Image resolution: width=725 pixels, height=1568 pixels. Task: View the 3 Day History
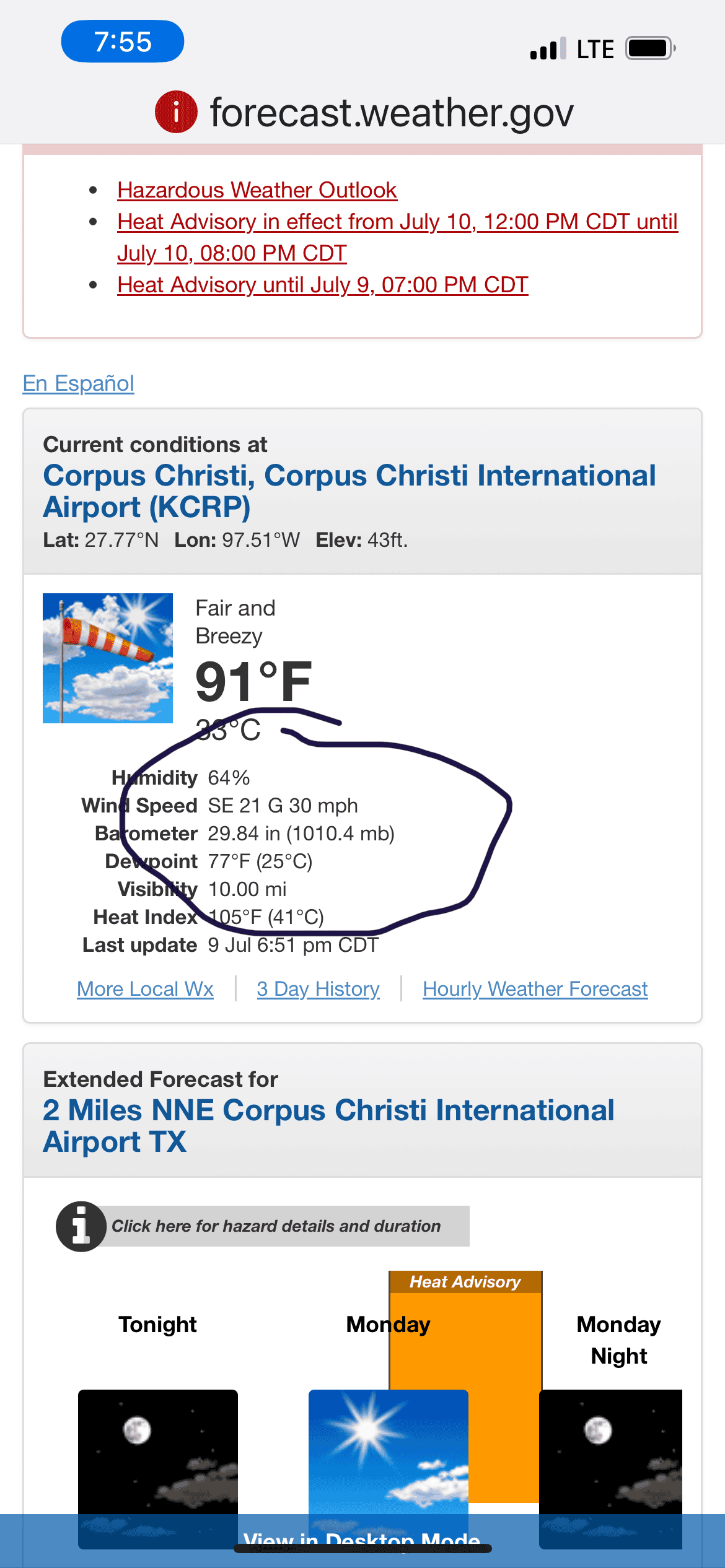tap(318, 989)
